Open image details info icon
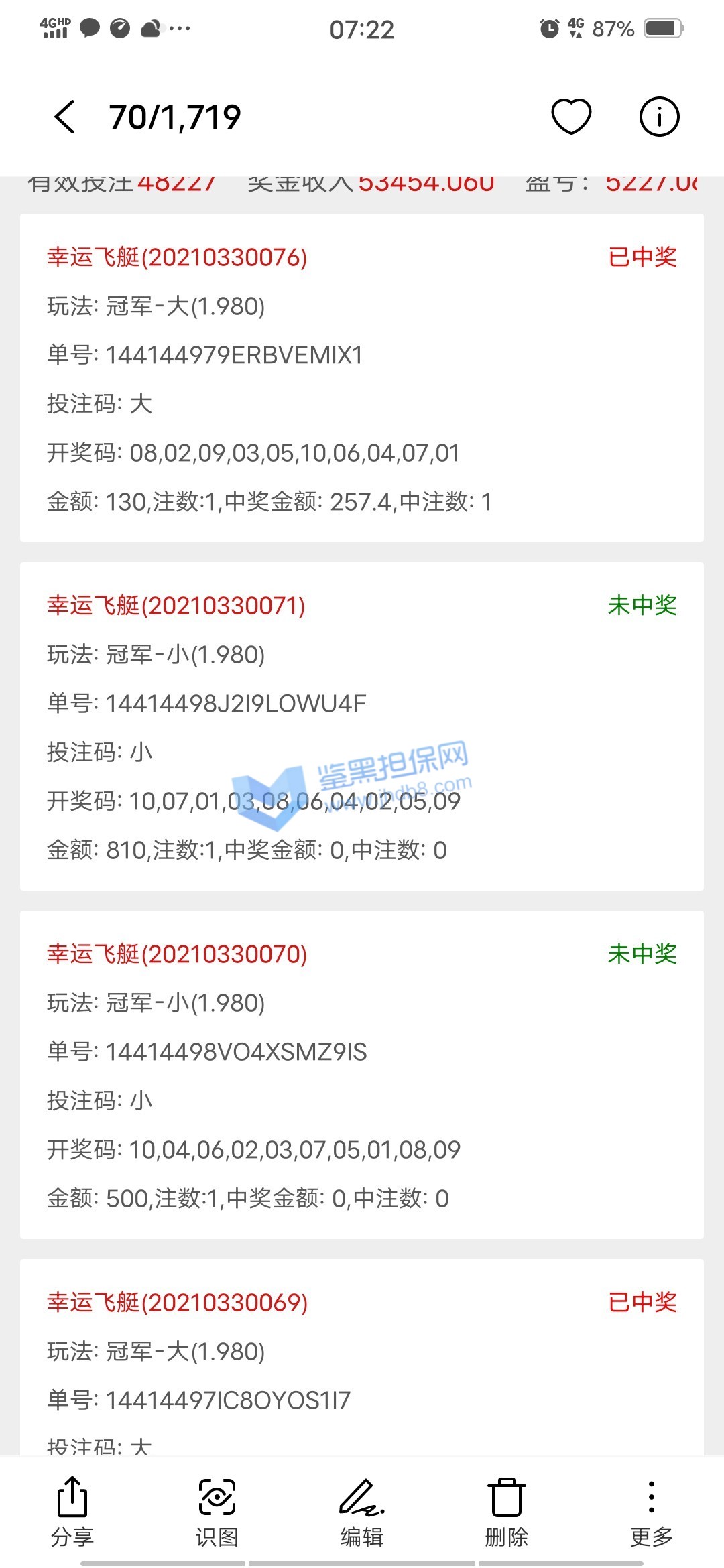Image resolution: width=724 pixels, height=1568 pixels. point(659,117)
